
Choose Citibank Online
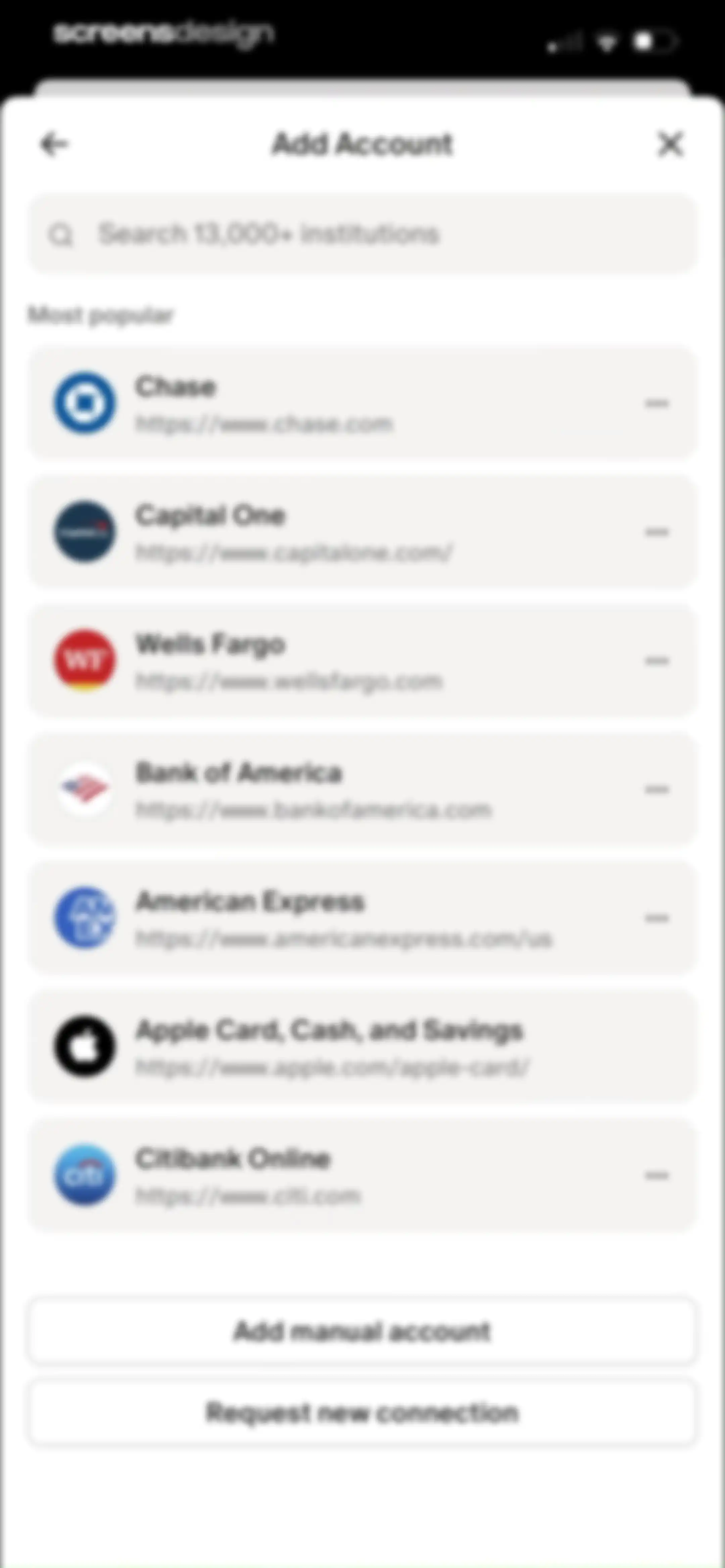[x=362, y=1175]
